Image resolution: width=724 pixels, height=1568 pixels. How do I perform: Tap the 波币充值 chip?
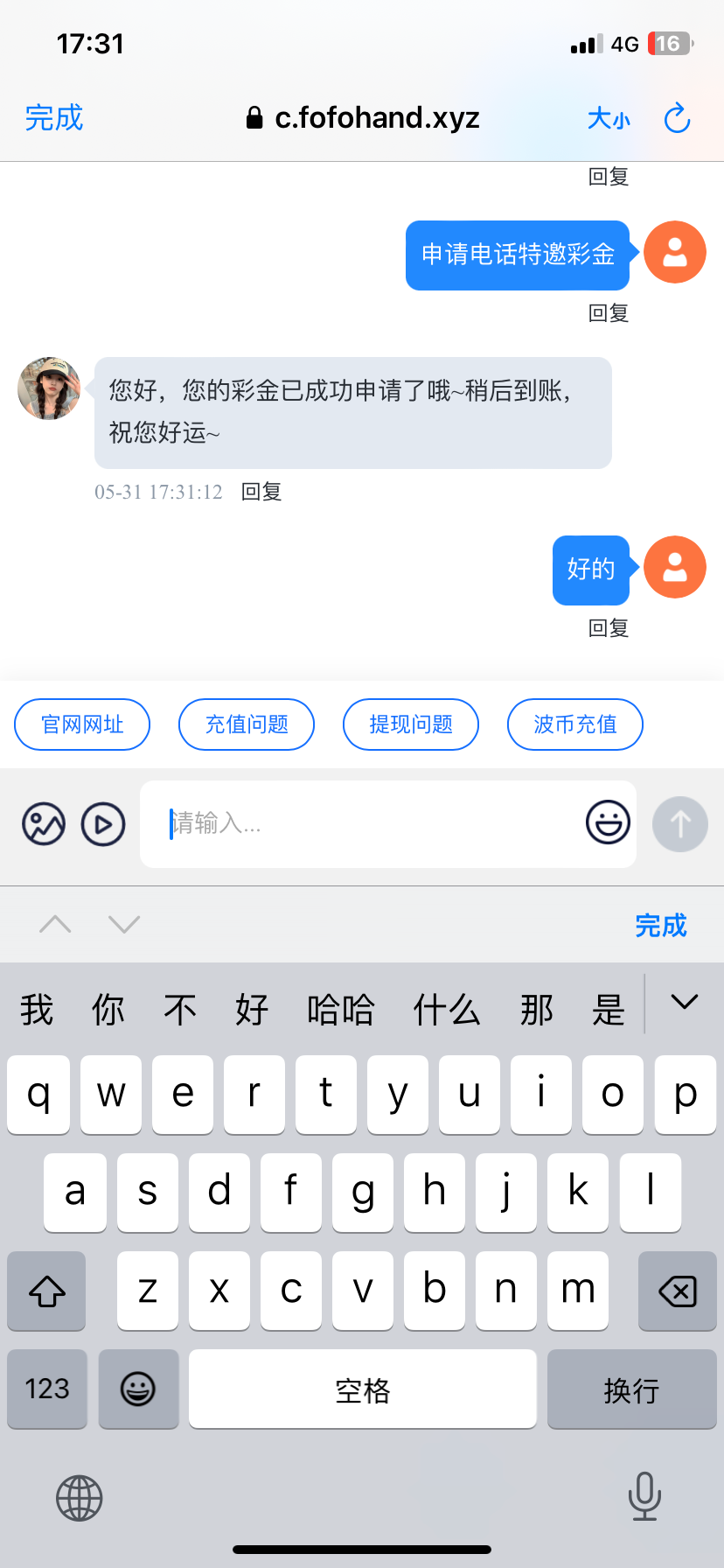pyautogui.click(x=575, y=724)
